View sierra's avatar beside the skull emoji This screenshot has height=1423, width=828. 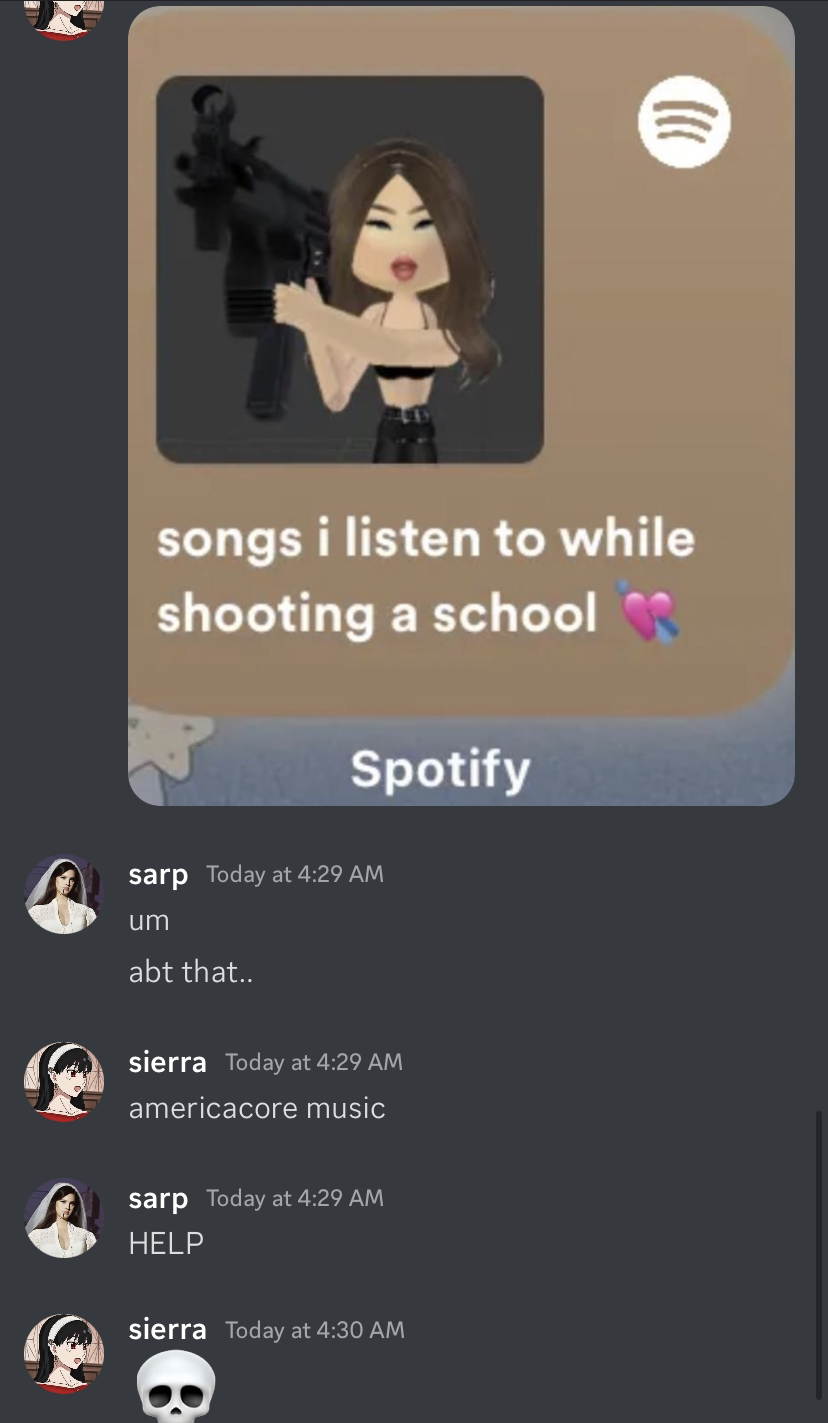pyautogui.click(x=63, y=1352)
